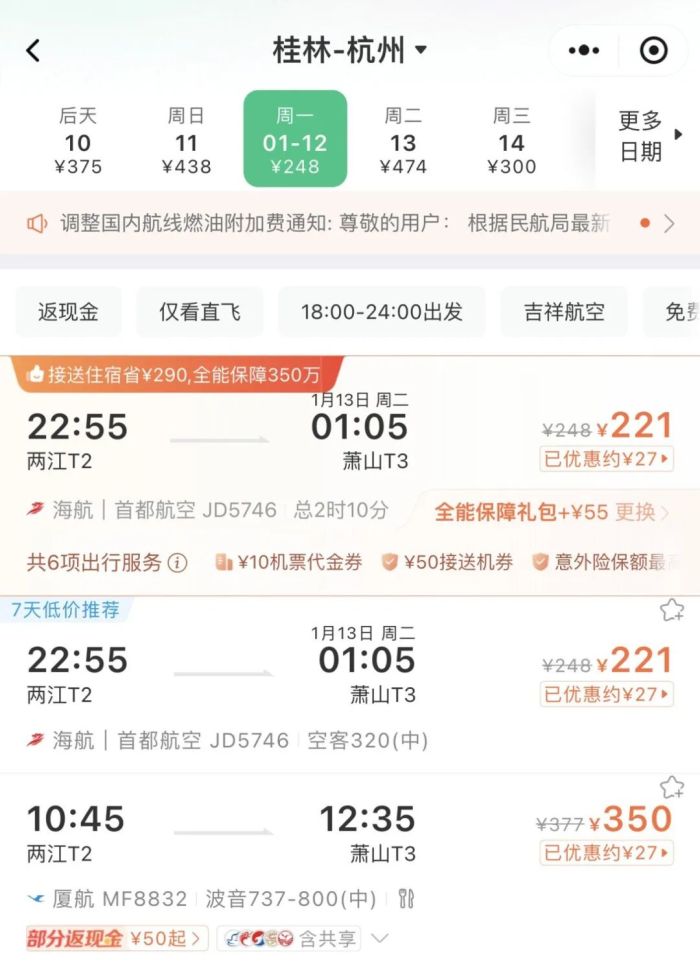Viewport: 700px width, 965px height.
Task: Filter flights departing 18:00-24:00
Action: point(382,312)
